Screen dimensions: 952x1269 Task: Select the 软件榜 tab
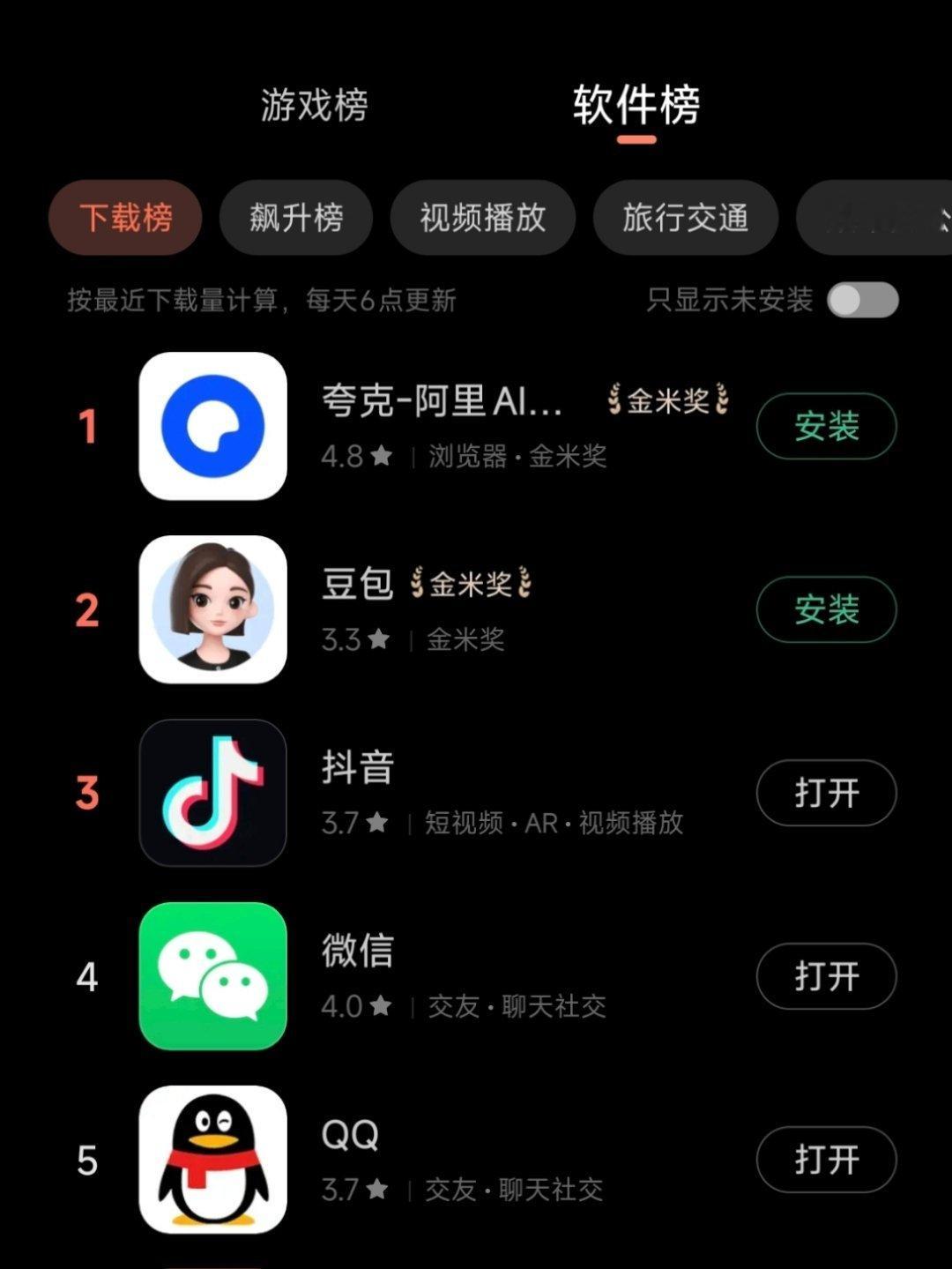pyautogui.click(x=637, y=104)
